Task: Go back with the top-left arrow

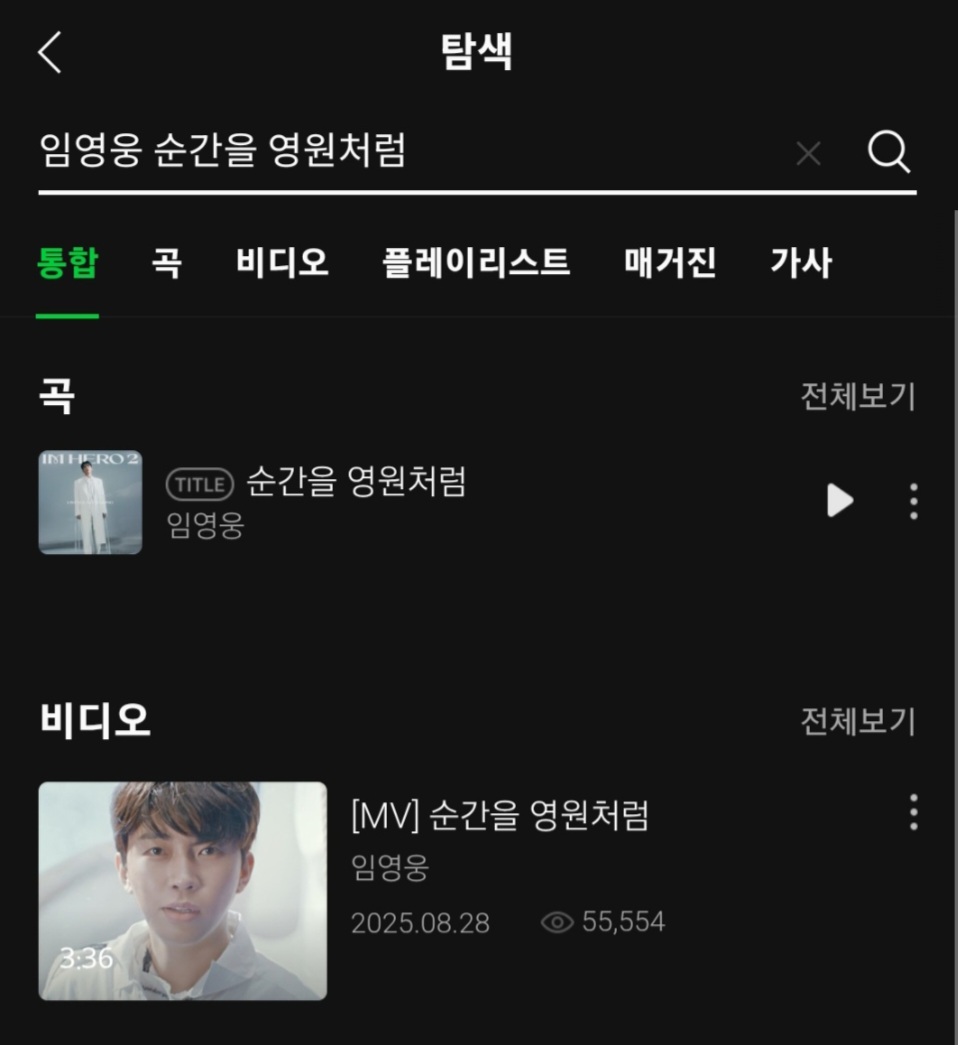Action: point(50,52)
